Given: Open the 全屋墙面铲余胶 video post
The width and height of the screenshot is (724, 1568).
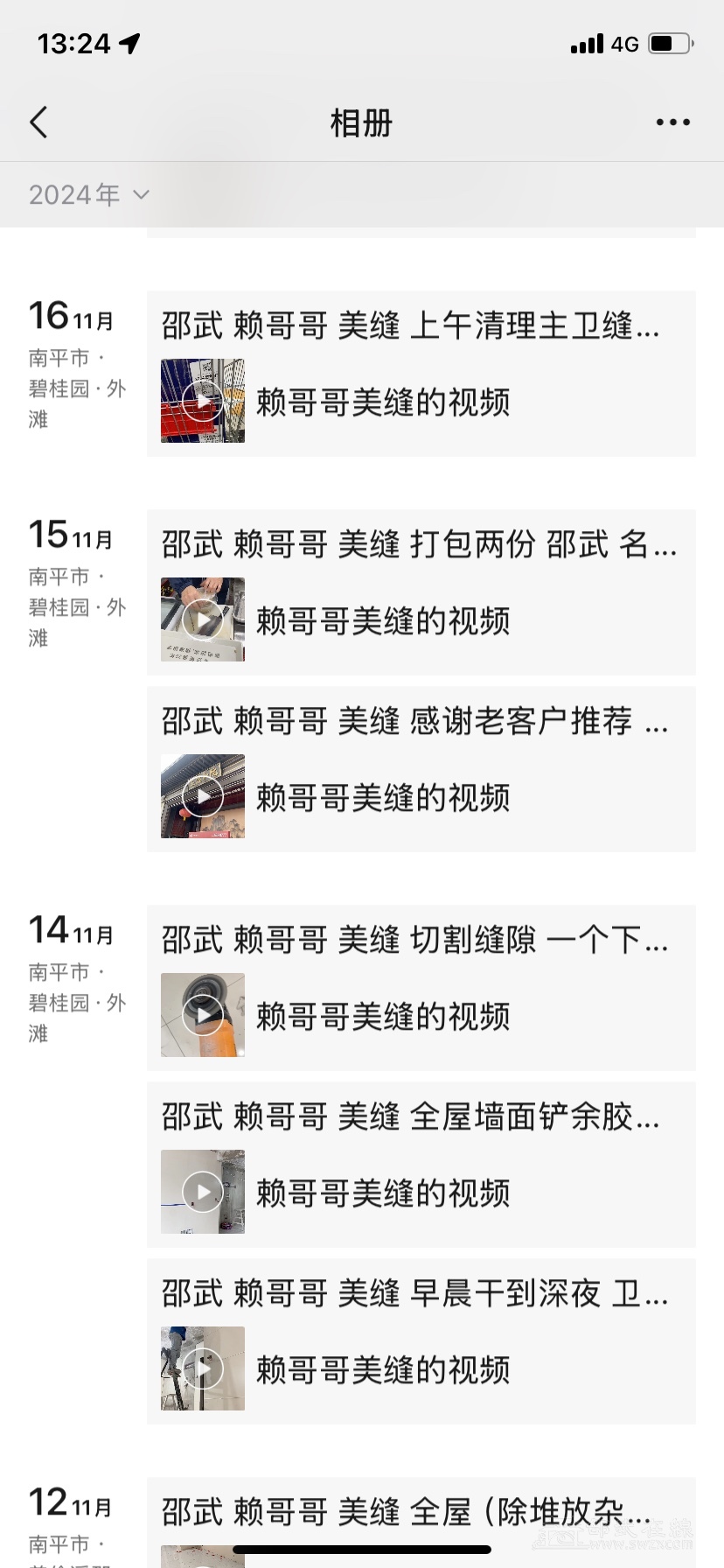Looking at the screenshot, I should [x=421, y=1165].
